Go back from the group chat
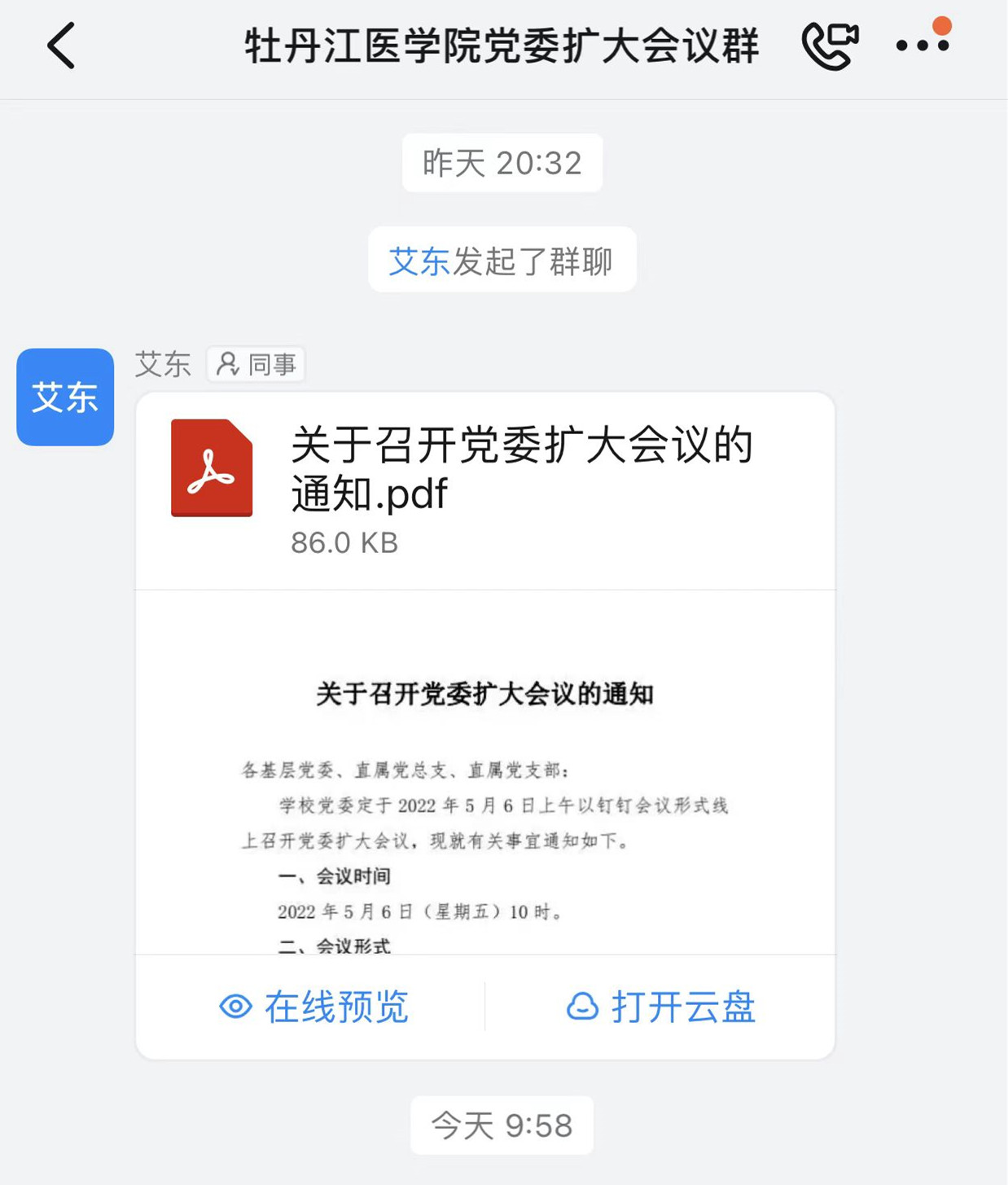This screenshot has height=1185, width=1008. [61, 46]
